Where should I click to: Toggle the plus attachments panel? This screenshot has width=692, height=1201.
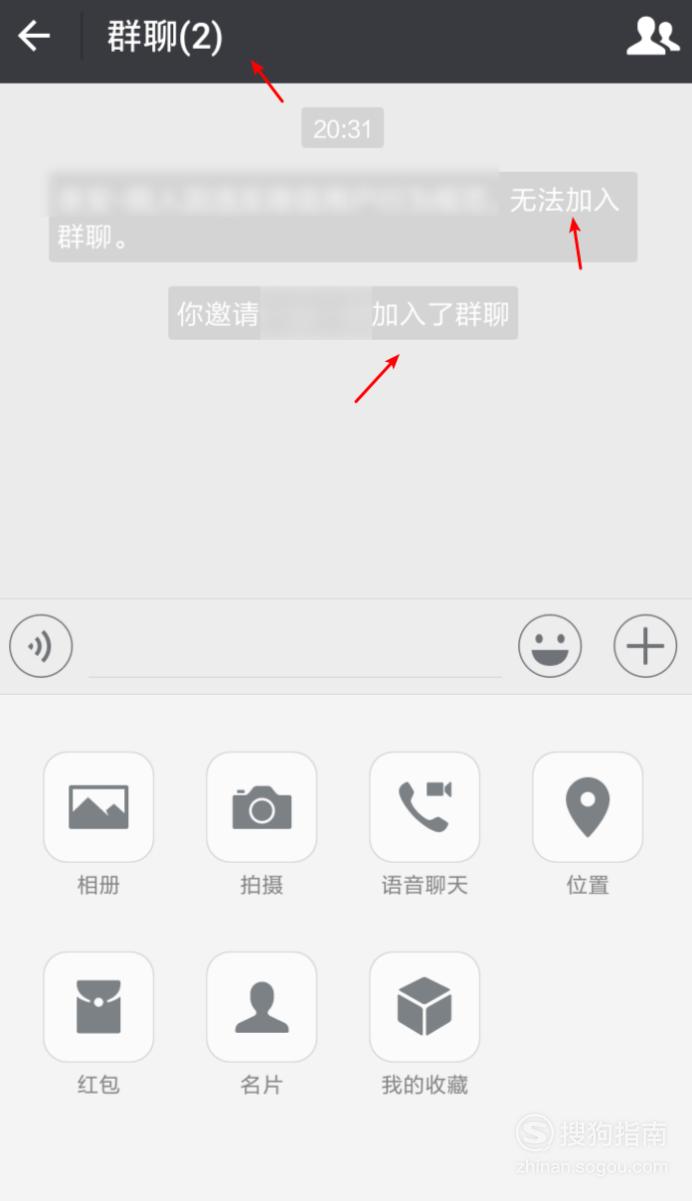[644, 646]
